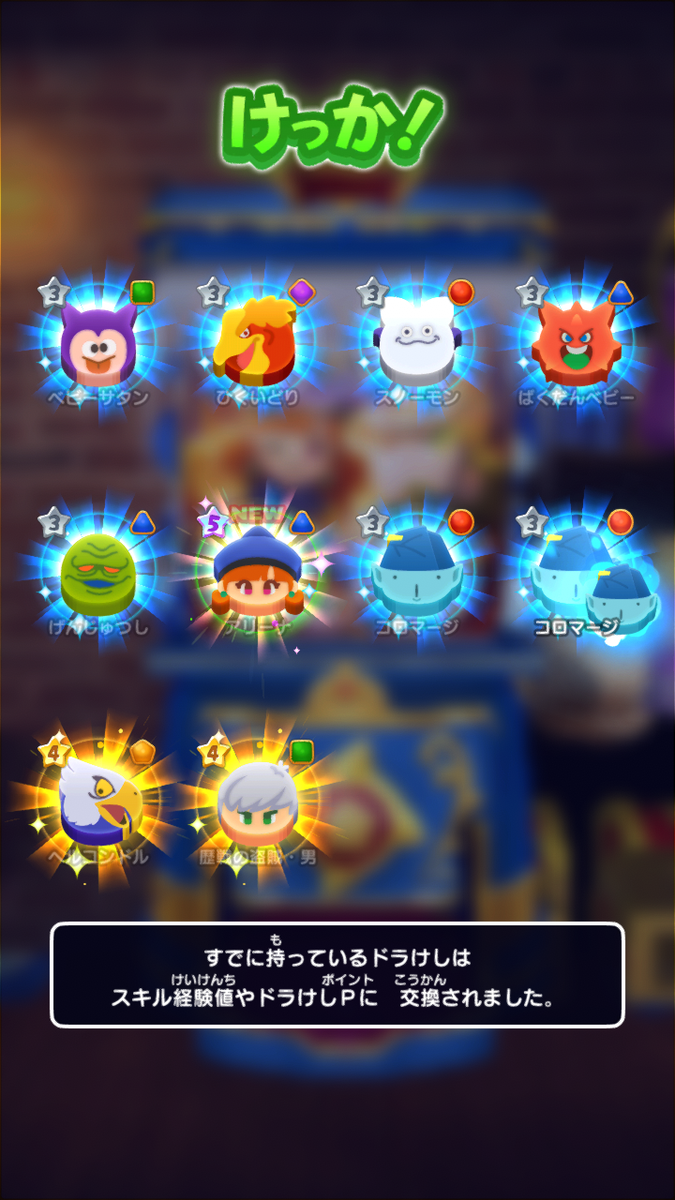Select the new アリーナ eraser tile
The height and width of the screenshot is (1200, 675).
click(256, 575)
